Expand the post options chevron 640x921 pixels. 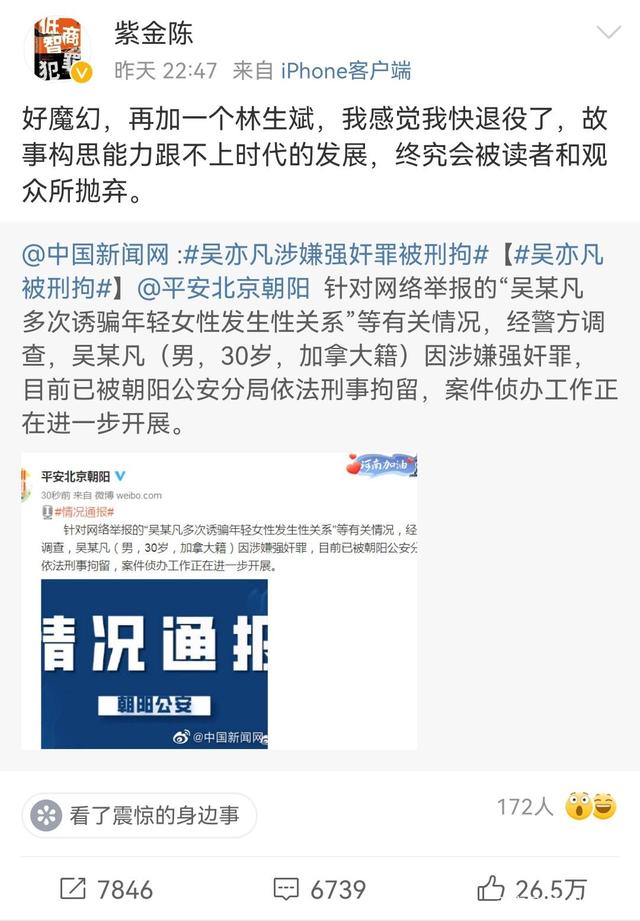[x=608, y=32]
